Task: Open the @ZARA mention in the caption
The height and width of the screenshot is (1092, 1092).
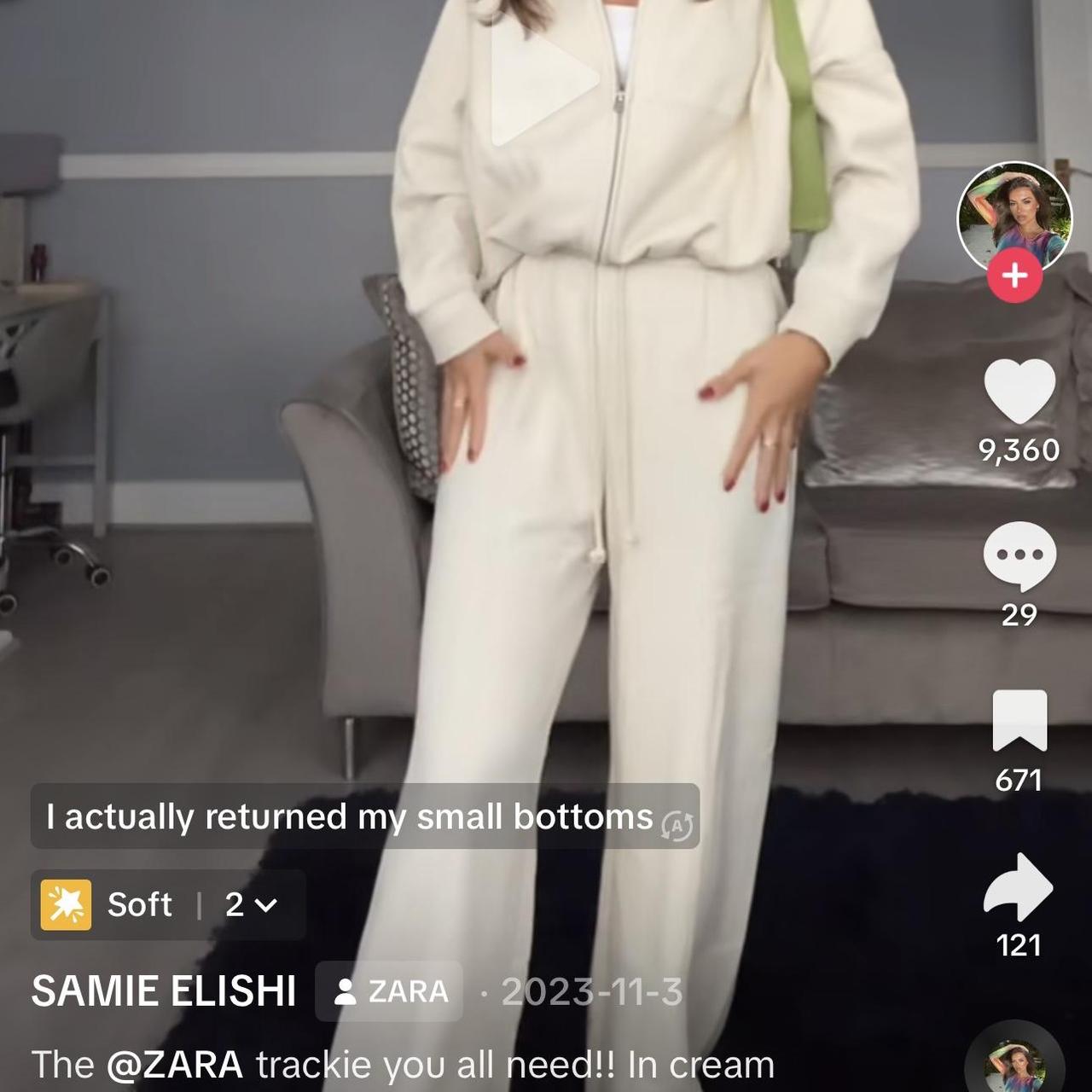Action: click(x=175, y=1065)
